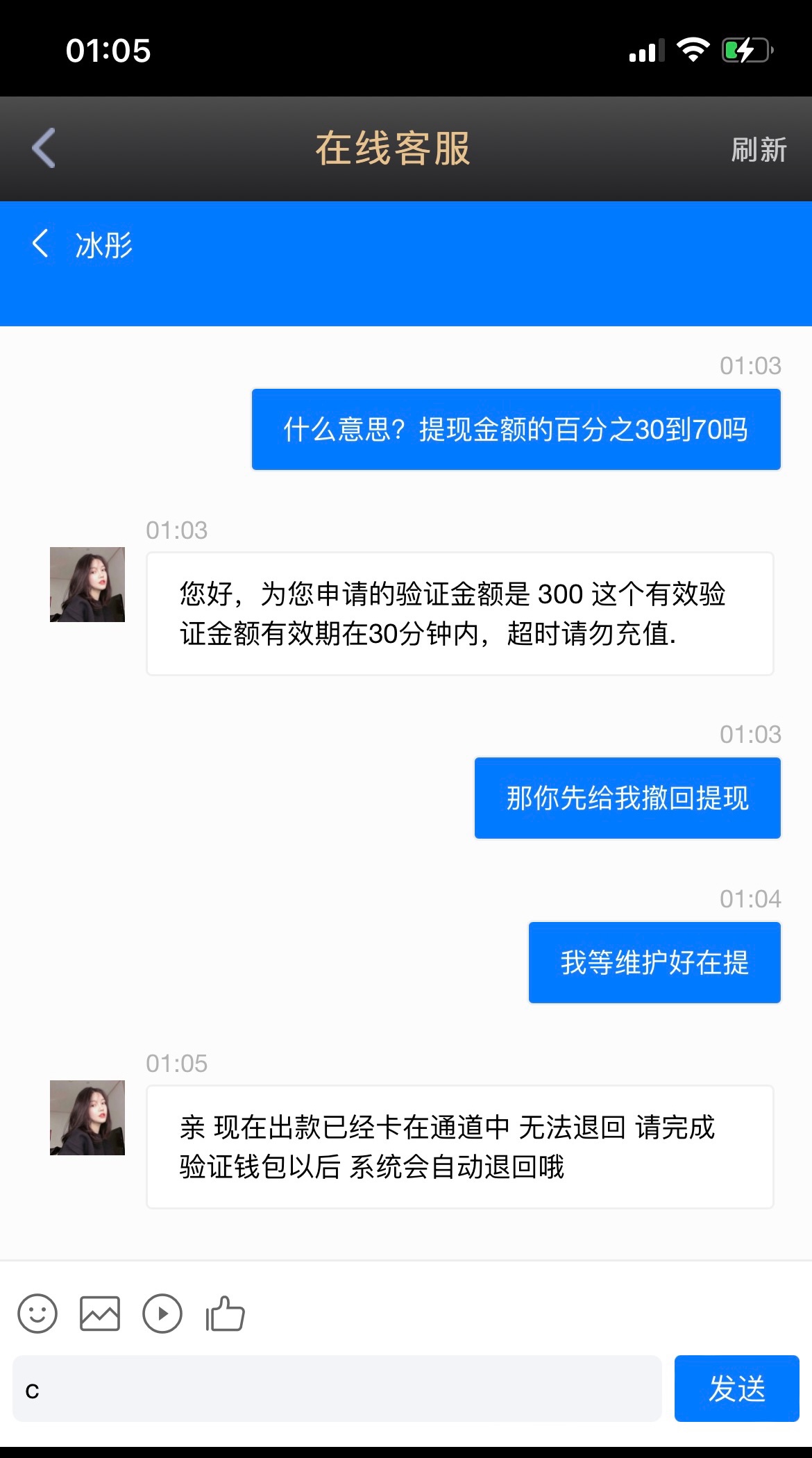The height and width of the screenshot is (1458, 812).
Task: Focus the message text field
Action: pos(337,1389)
